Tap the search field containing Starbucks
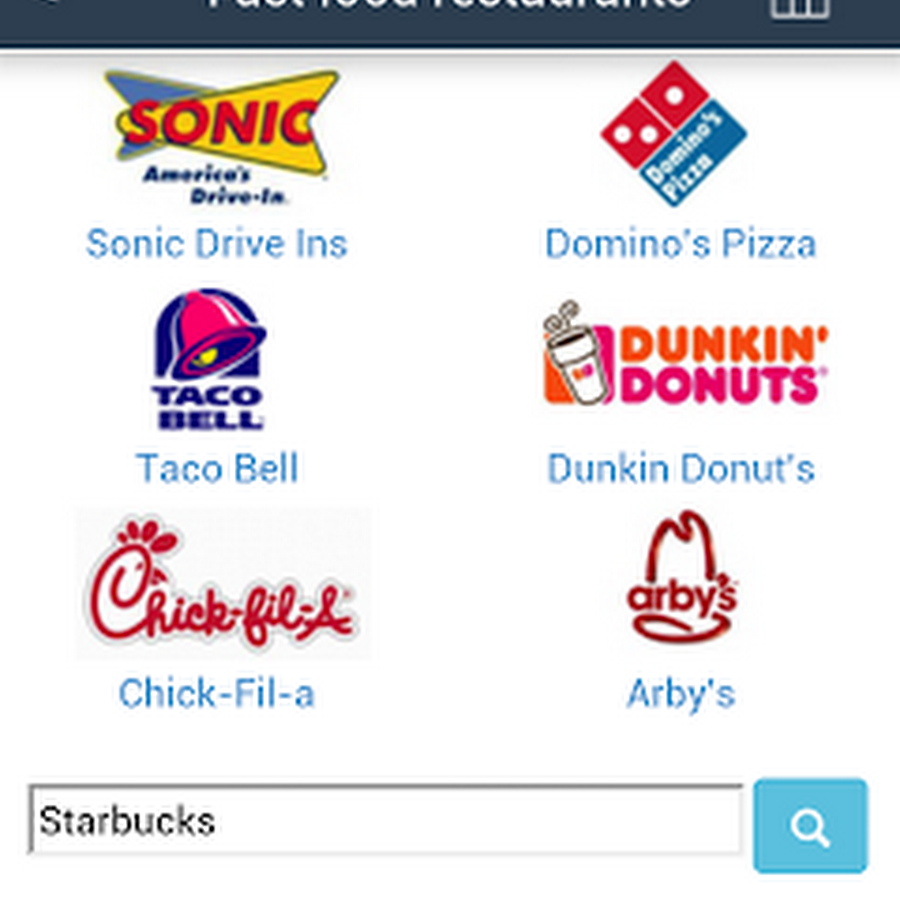This screenshot has height=900, width=900. pyautogui.click(x=385, y=822)
